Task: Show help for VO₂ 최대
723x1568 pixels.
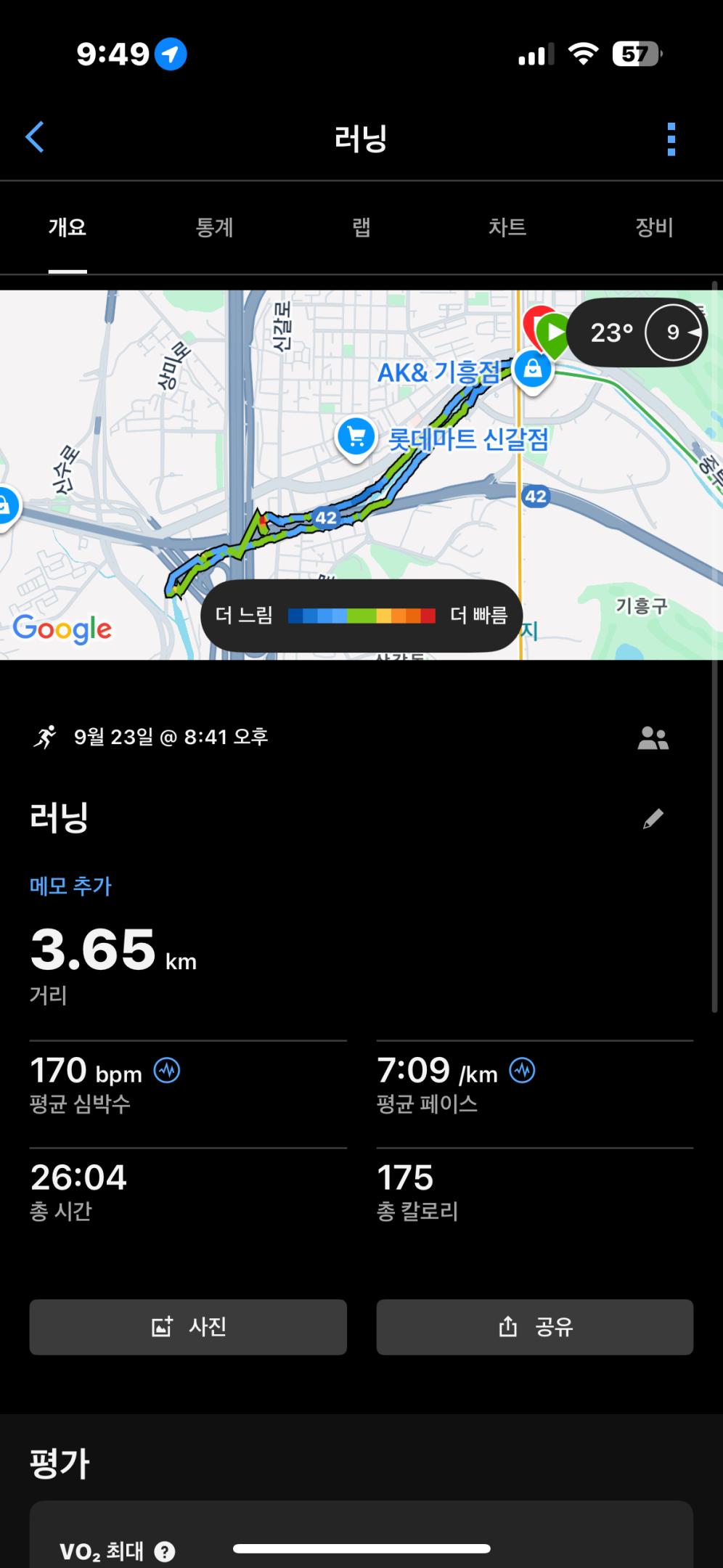Action: coord(166,1552)
